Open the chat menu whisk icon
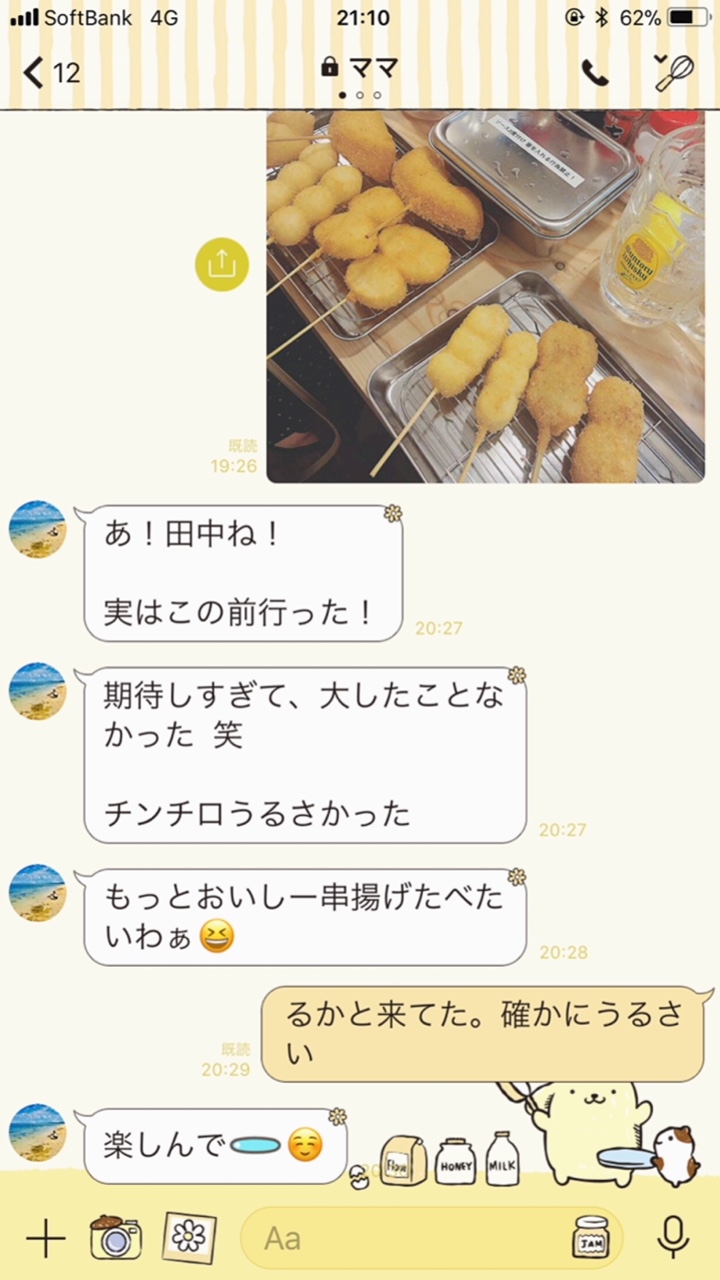 point(672,70)
